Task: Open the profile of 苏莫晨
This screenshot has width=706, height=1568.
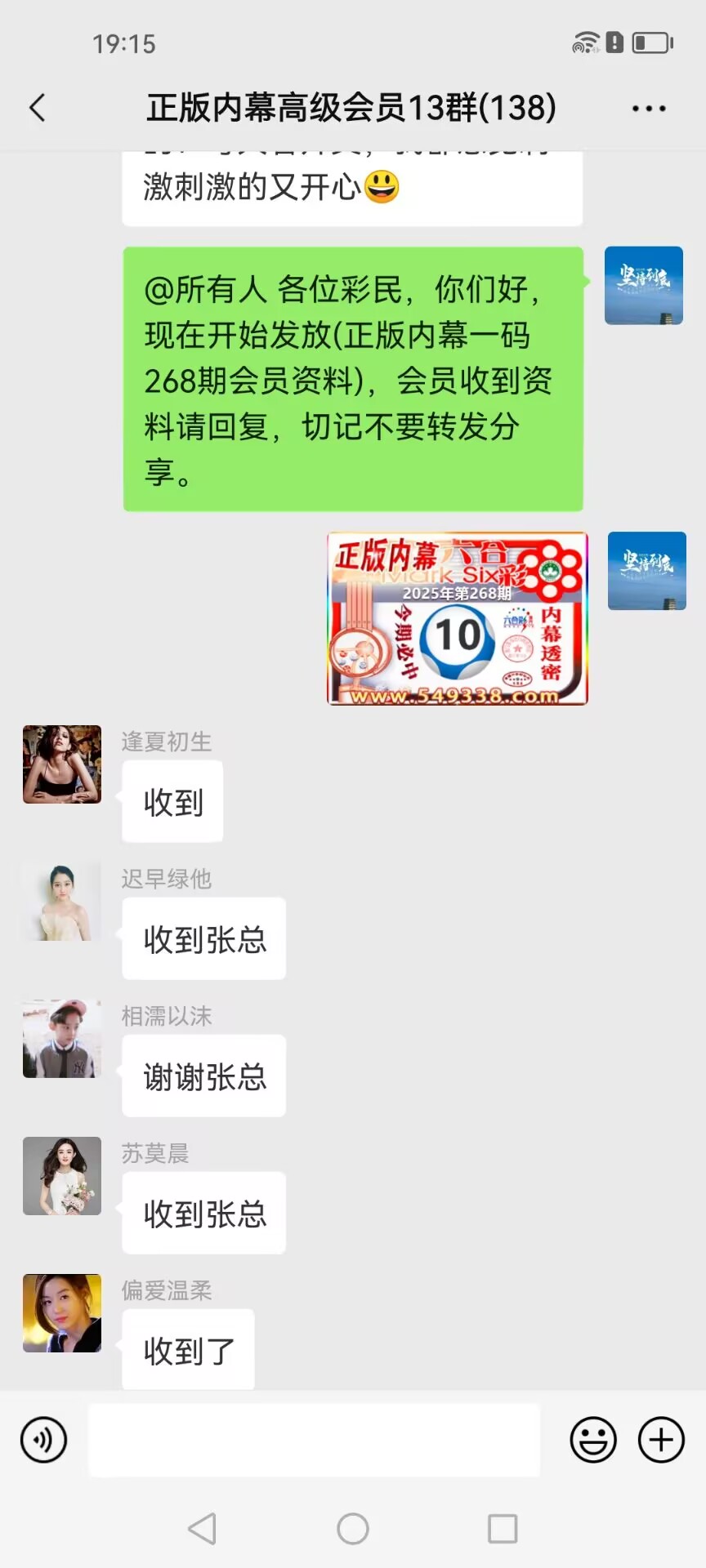Action: click(62, 1176)
